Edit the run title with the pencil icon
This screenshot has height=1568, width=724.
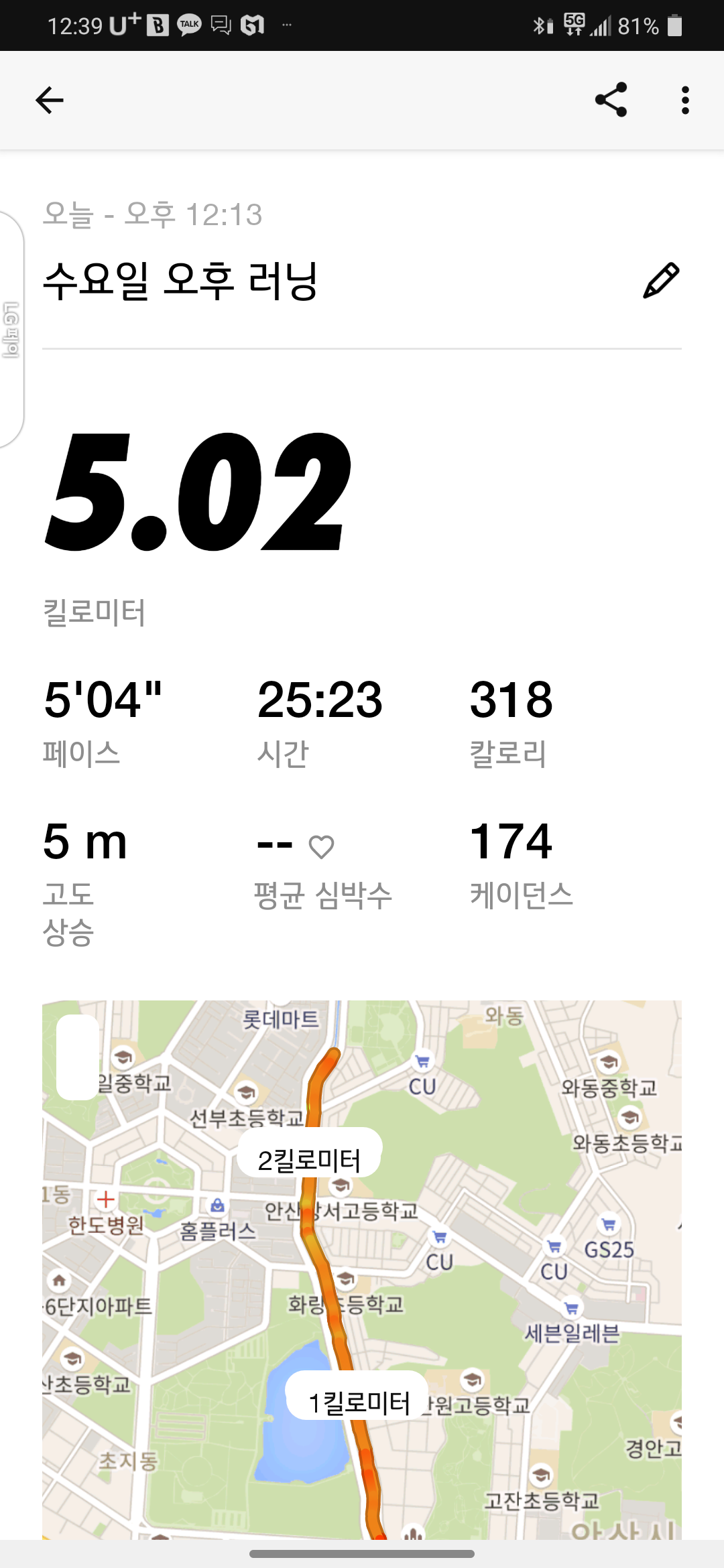click(x=661, y=280)
